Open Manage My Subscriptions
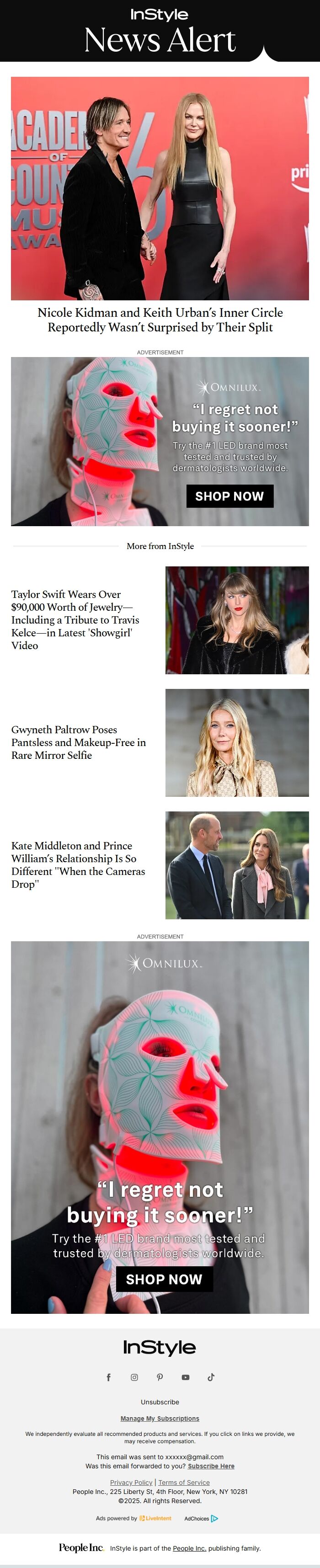This screenshot has width=320, height=1568. coord(160,1418)
